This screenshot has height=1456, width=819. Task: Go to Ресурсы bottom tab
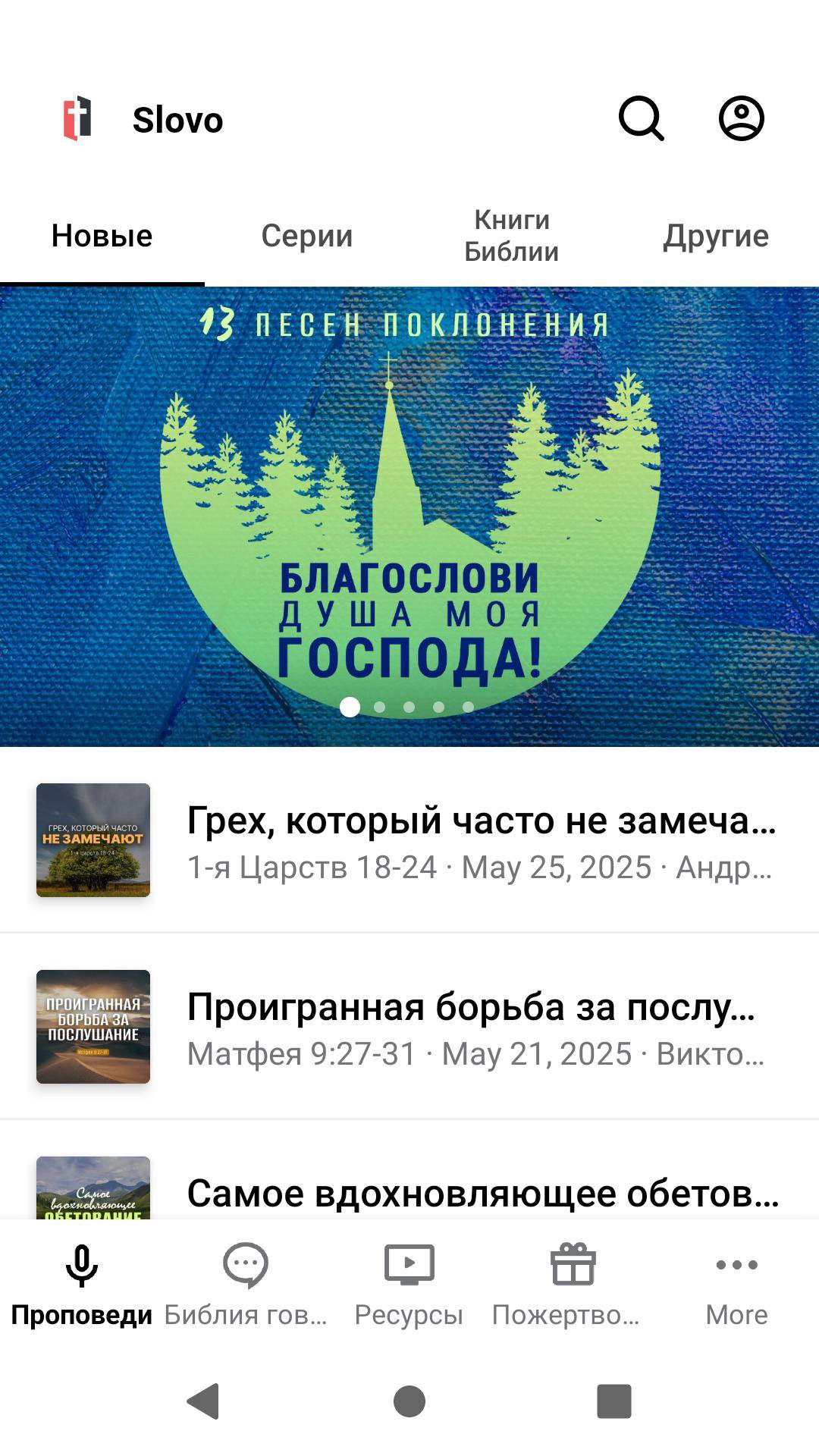[x=409, y=1282]
